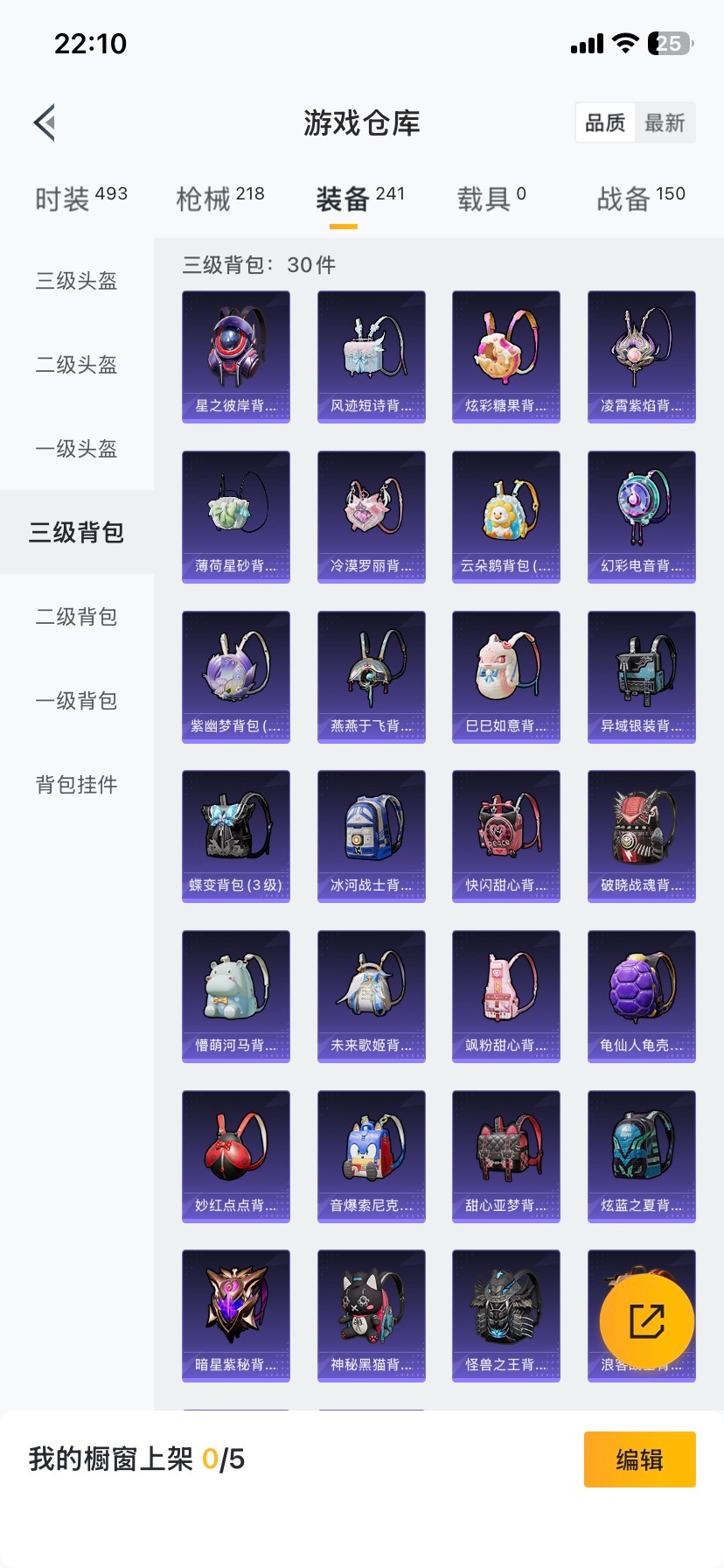This screenshot has height=1568, width=724.
Task: Open the 二级背包 category
Action: (x=77, y=617)
